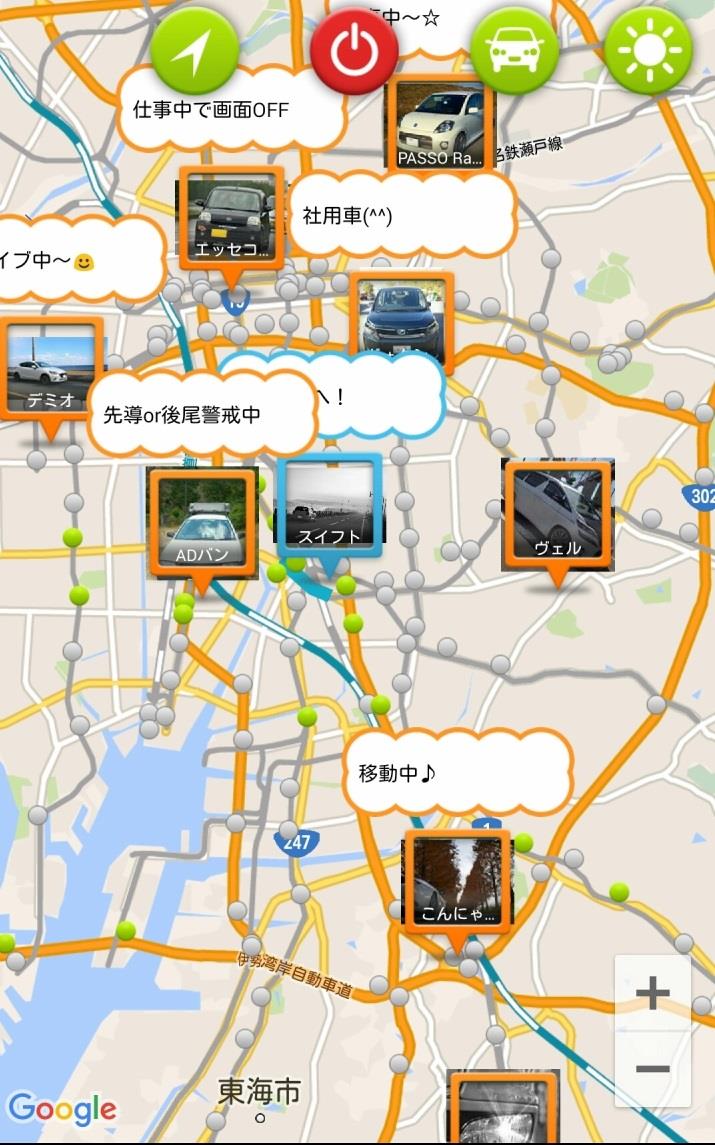Open the ヴェル car marker
The image size is (715, 1145).
click(557, 516)
